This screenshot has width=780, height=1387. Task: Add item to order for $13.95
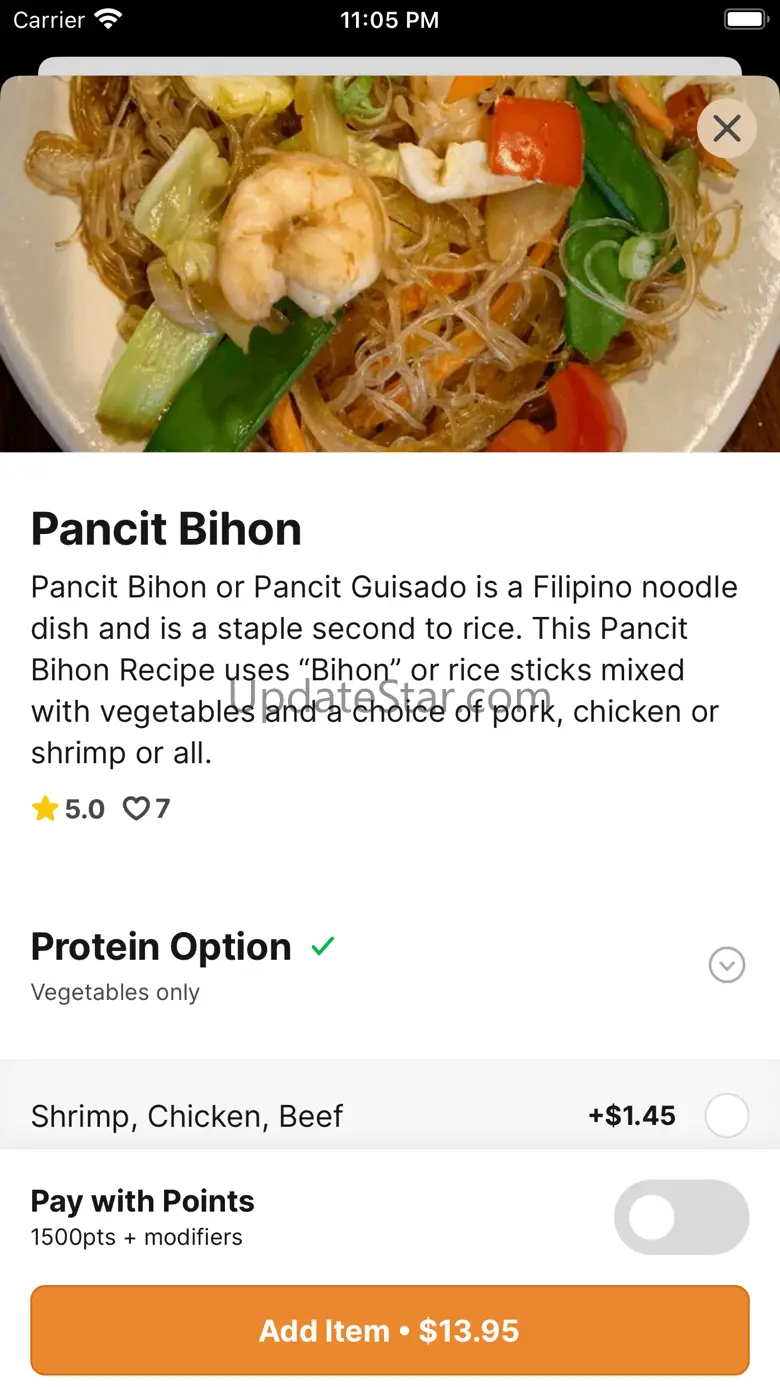point(390,1330)
